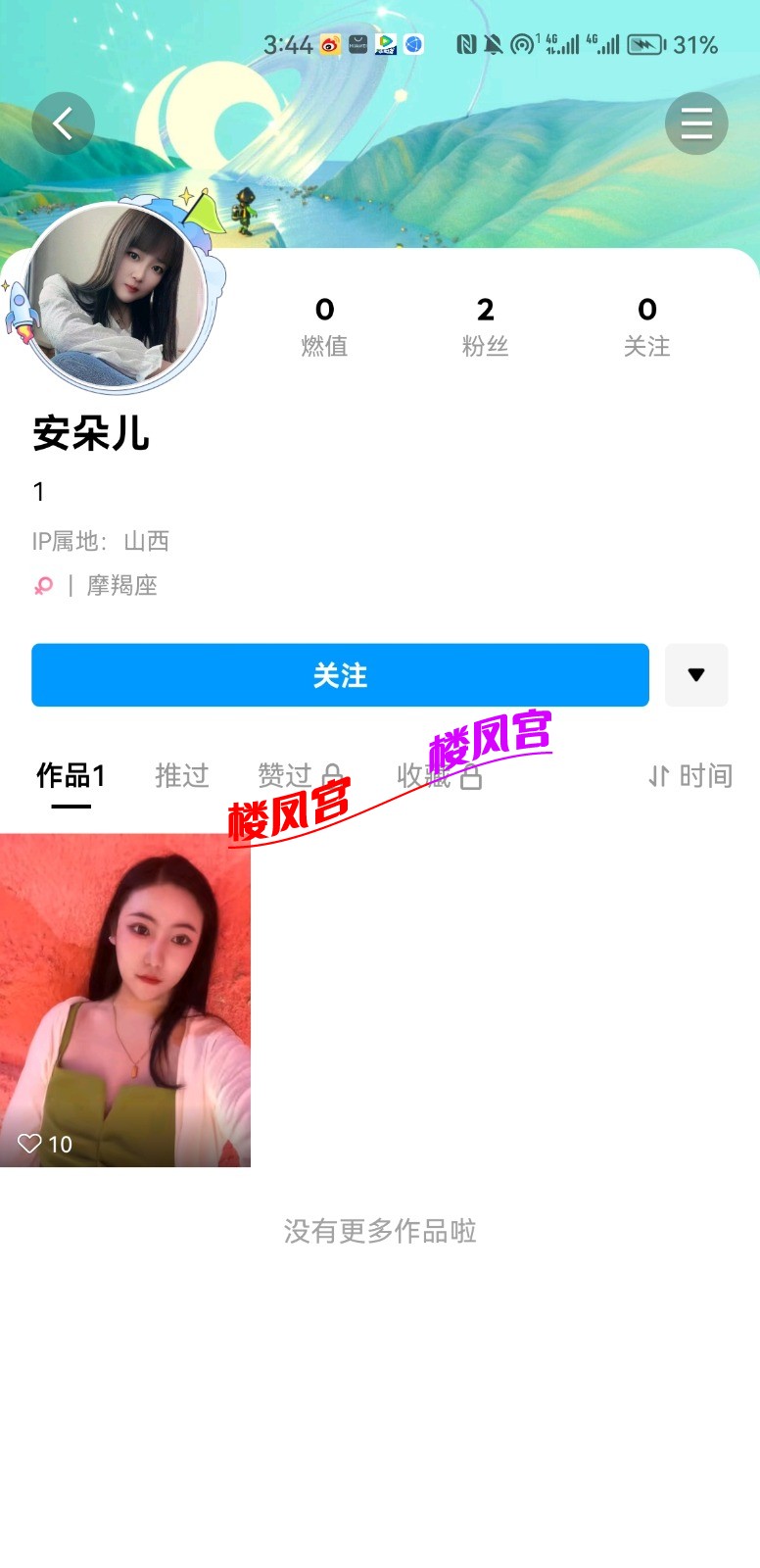The image size is (760, 1568).
Task: Change sort order via 时间
Action: coord(690,776)
